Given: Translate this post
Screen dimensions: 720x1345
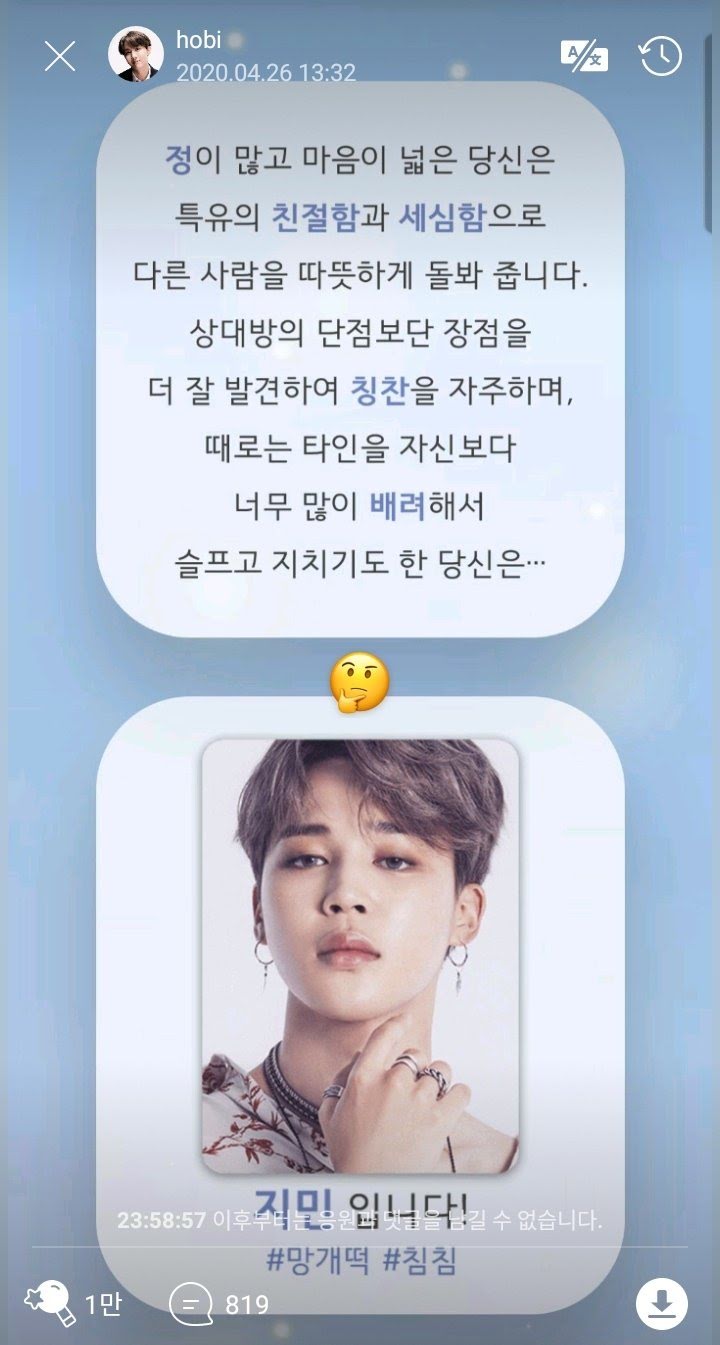Looking at the screenshot, I should tap(583, 56).
